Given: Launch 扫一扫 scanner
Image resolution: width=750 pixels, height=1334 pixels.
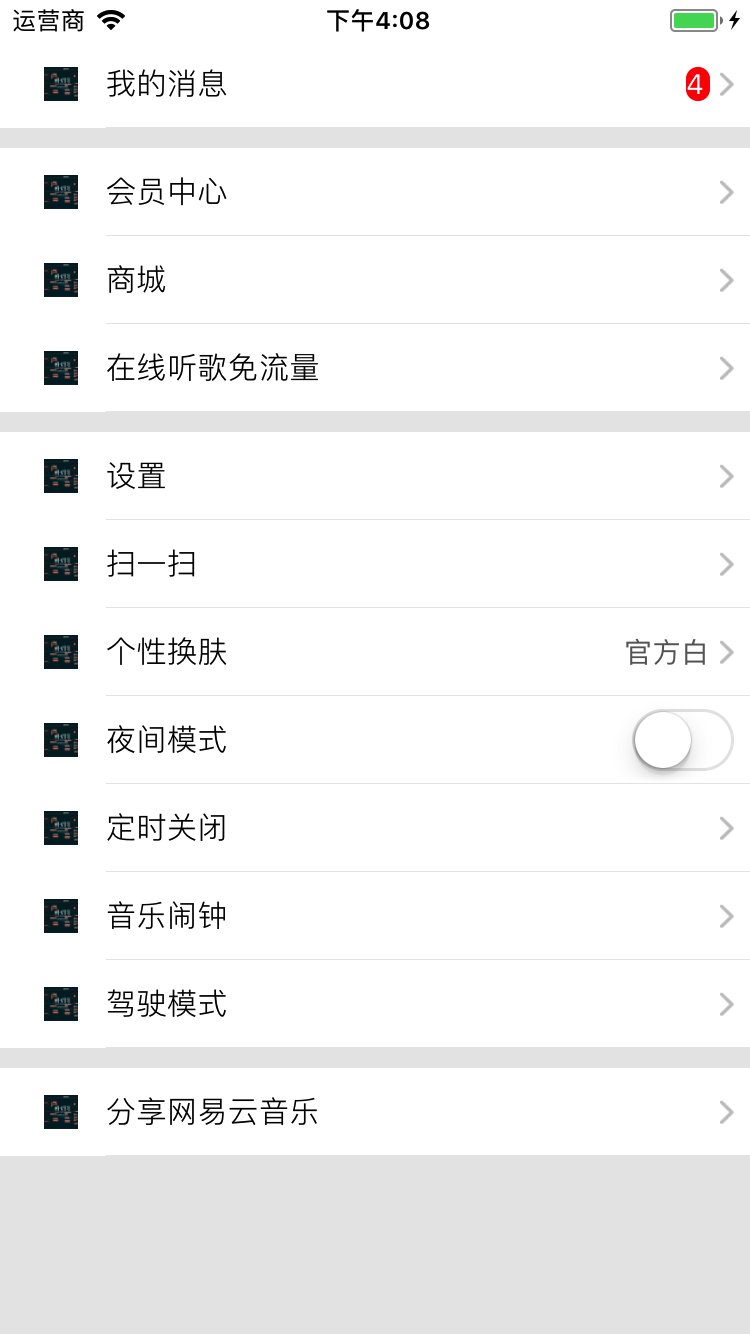Looking at the screenshot, I should click(375, 564).
